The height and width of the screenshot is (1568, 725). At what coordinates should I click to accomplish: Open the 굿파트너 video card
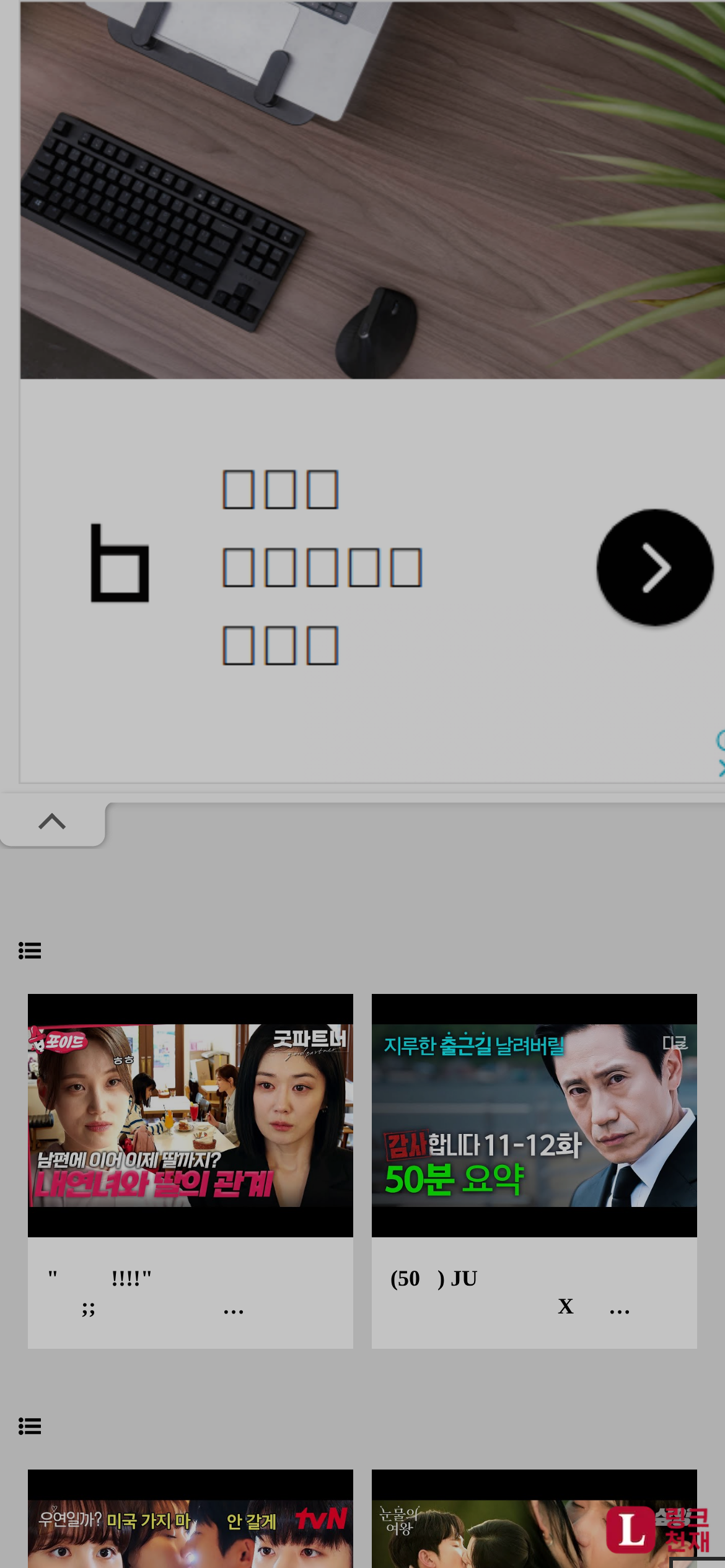190,1115
